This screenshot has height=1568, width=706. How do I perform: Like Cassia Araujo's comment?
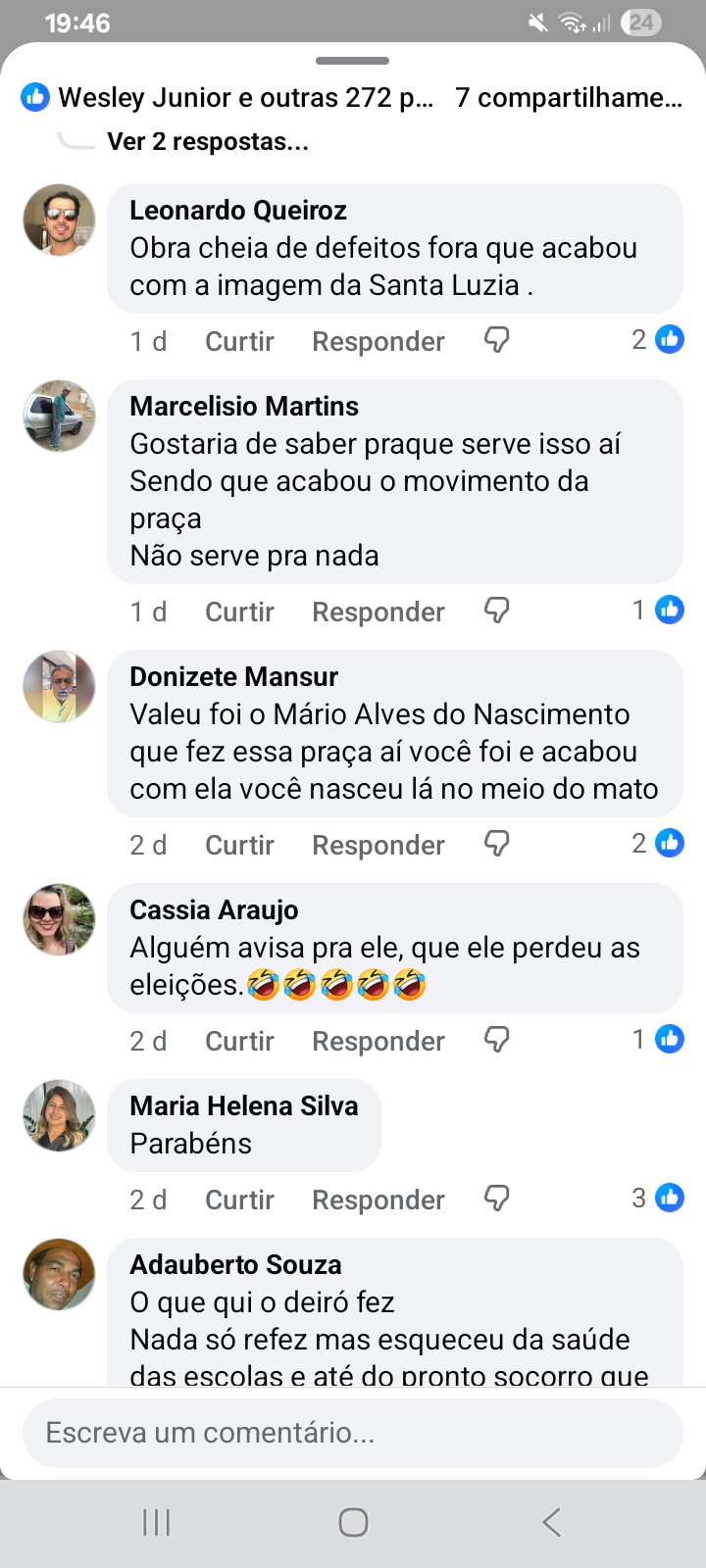coord(239,1041)
